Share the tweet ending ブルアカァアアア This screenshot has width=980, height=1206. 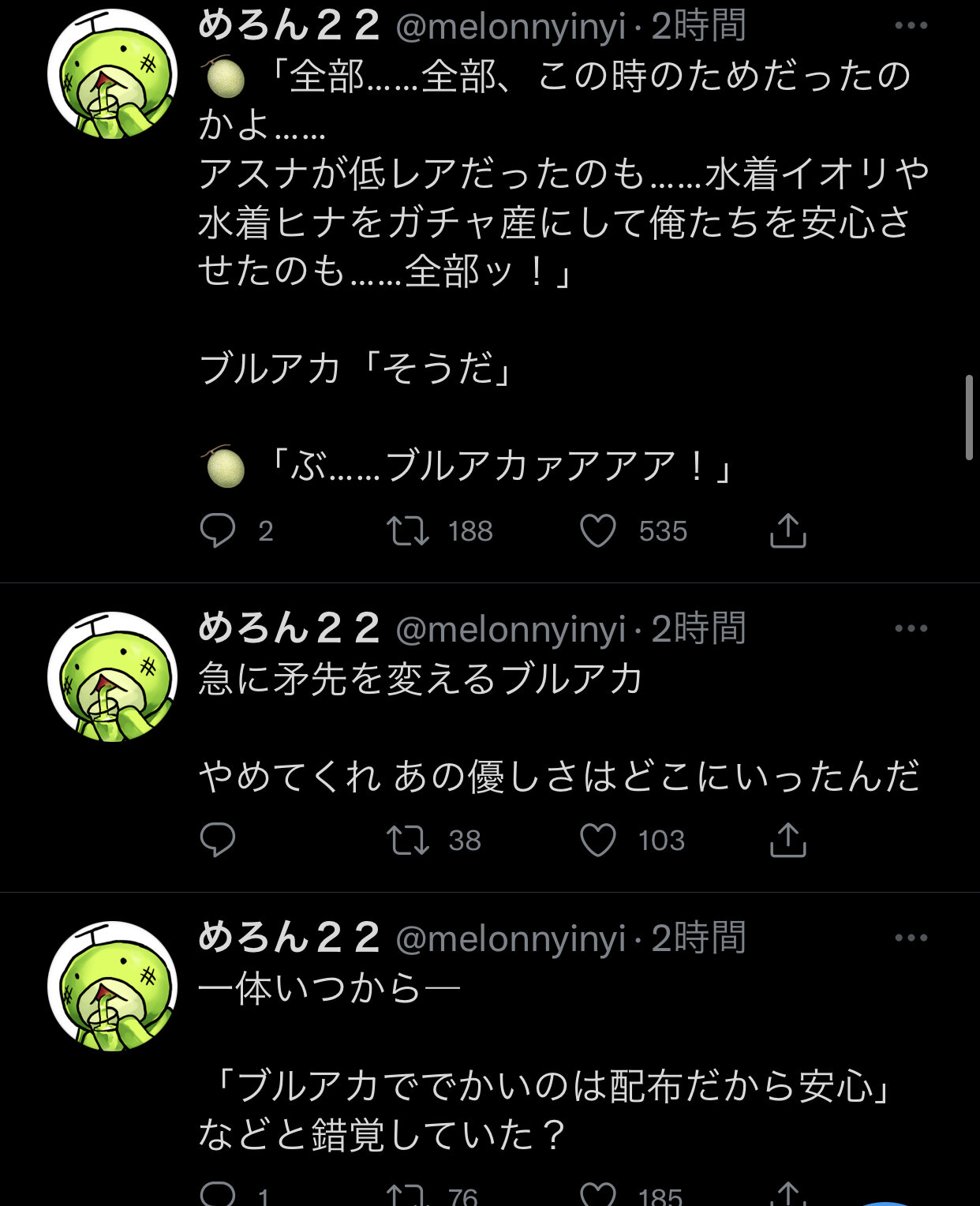click(x=787, y=530)
